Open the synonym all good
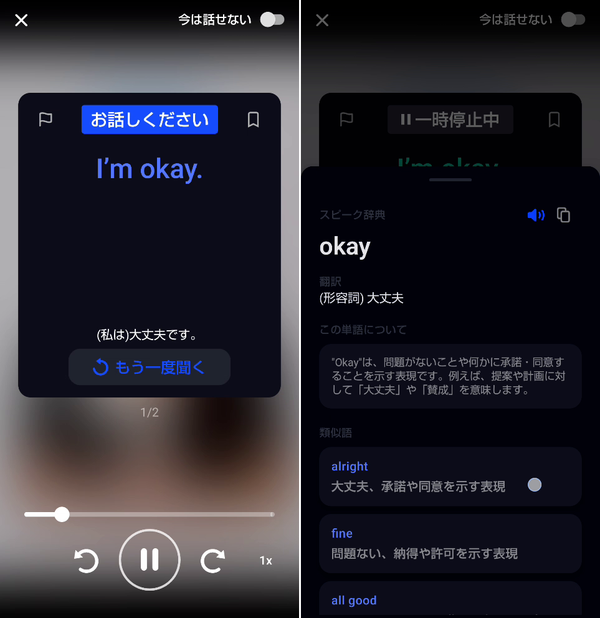 coord(450,599)
